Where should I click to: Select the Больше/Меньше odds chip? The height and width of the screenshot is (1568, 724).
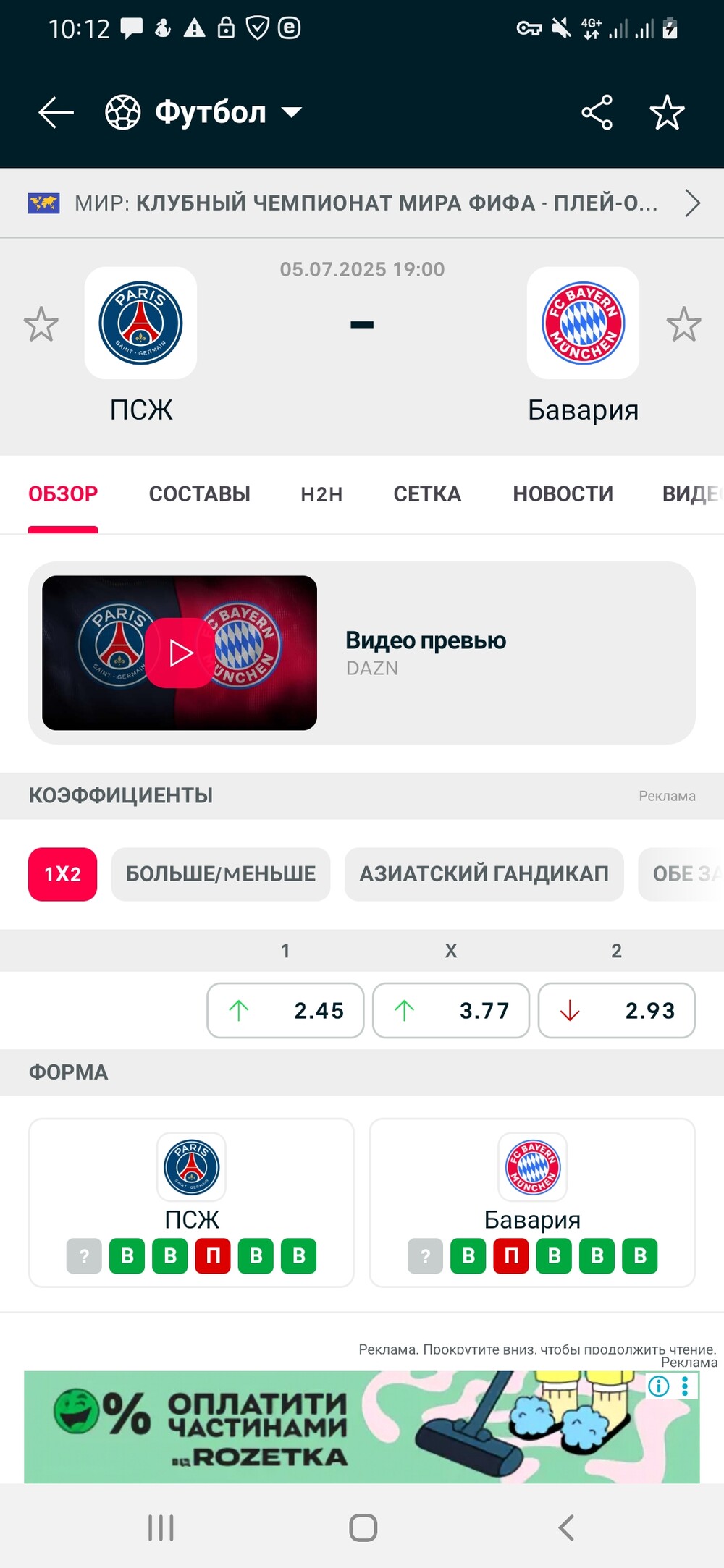pyautogui.click(x=221, y=874)
